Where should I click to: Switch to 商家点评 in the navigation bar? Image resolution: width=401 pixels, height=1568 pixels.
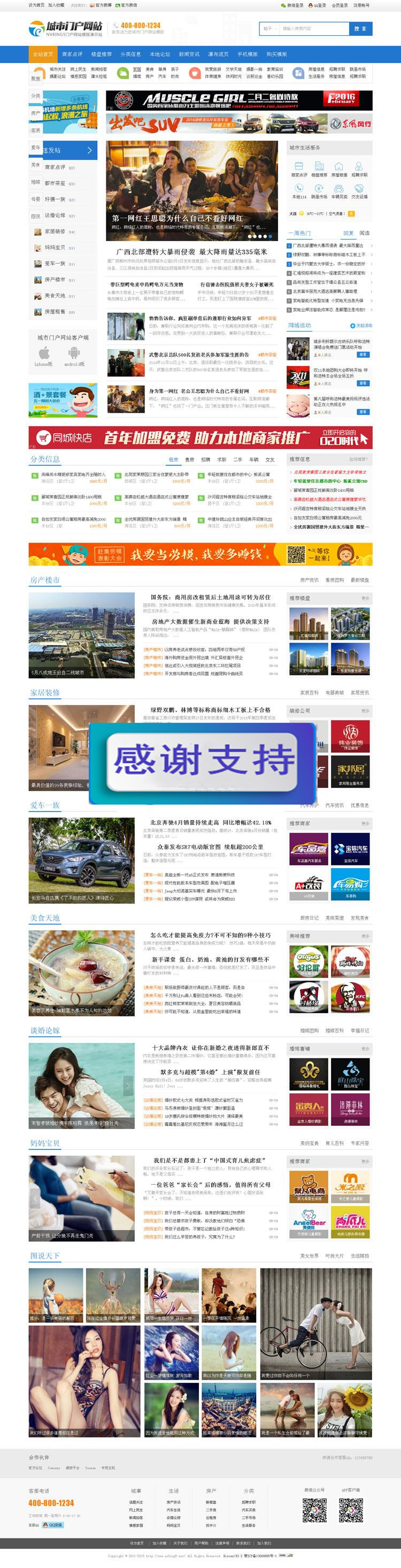coord(72,54)
